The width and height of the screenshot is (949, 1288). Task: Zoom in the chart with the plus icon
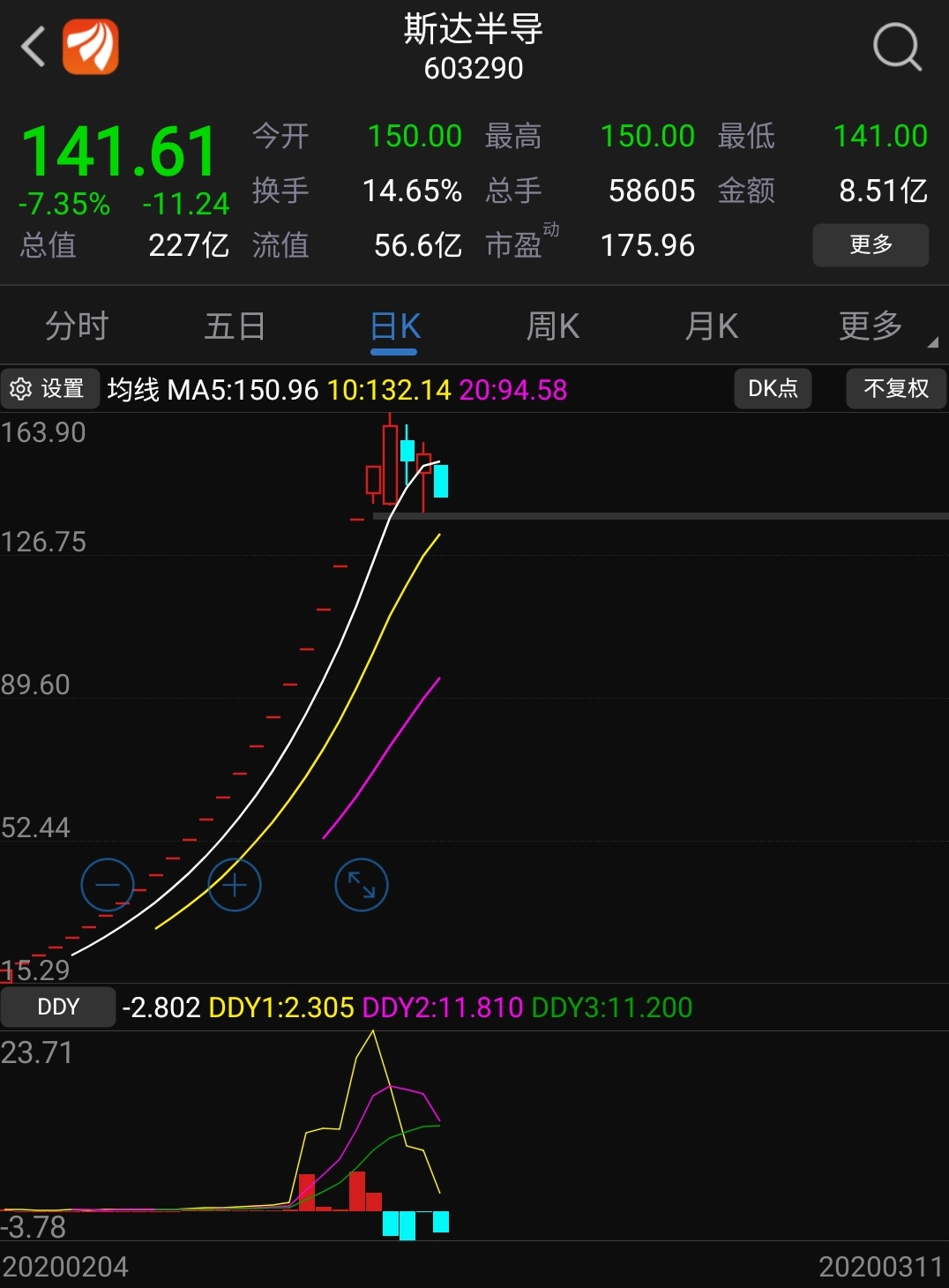(233, 885)
